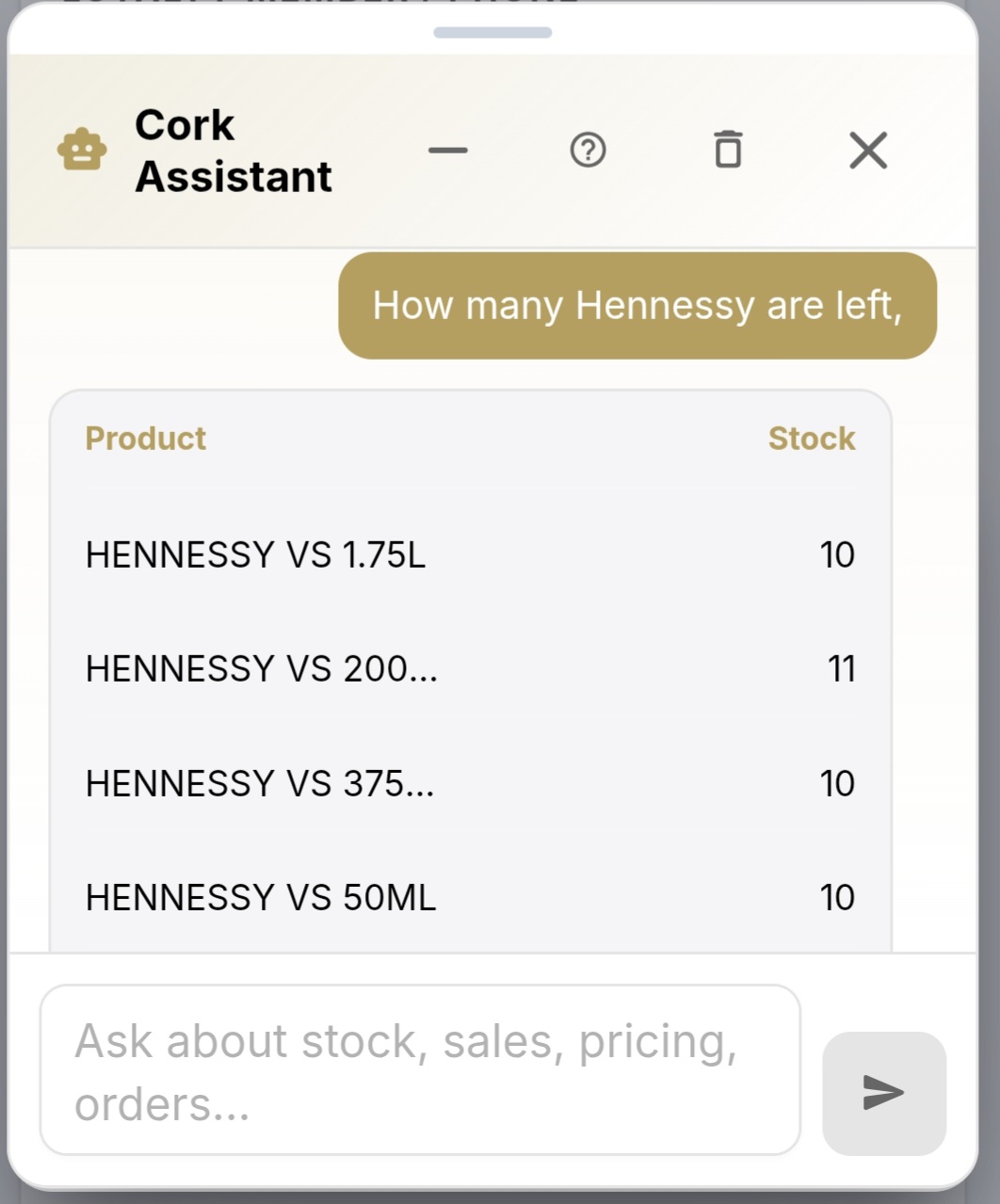This screenshot has width=1000, height=1204.
Task: Sort table by the Stock column header
Action: tap(812, 438)
